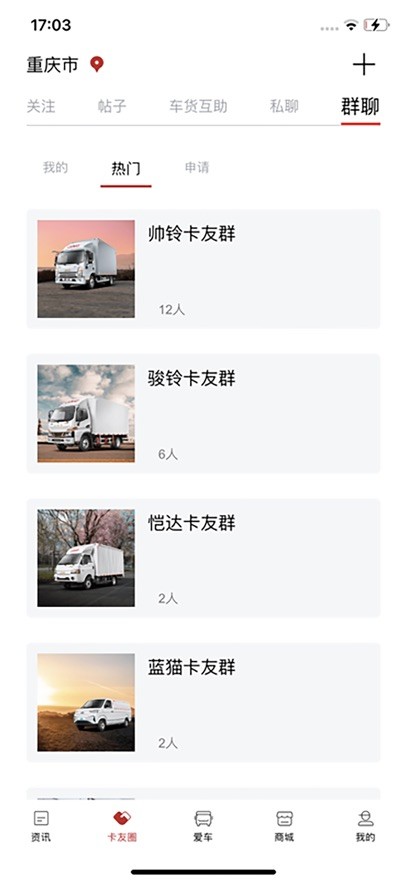Image resolution: width=407 pixels, height=883 pixels.
Task: Tap the plus icon to create new
Action: click(x=364, y=65)
